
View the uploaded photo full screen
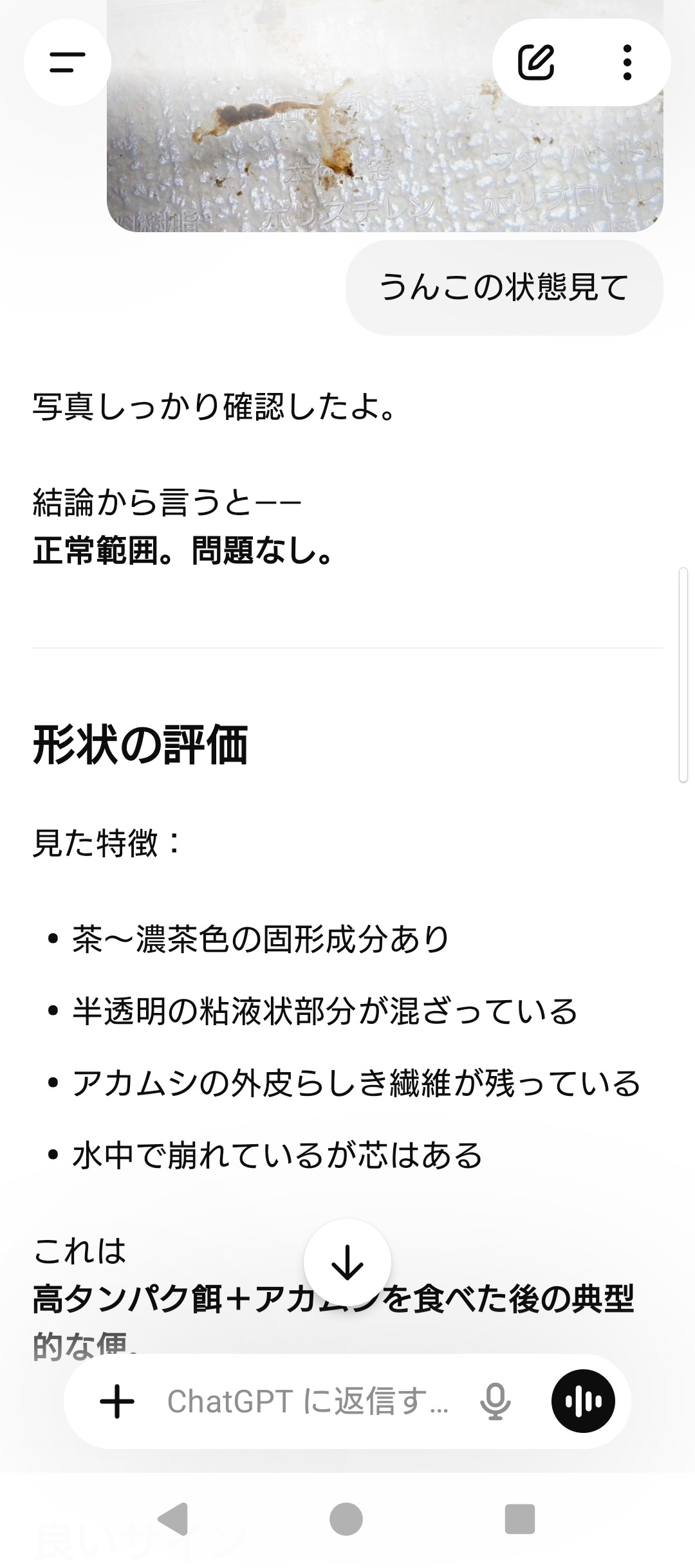coord(385,116)
